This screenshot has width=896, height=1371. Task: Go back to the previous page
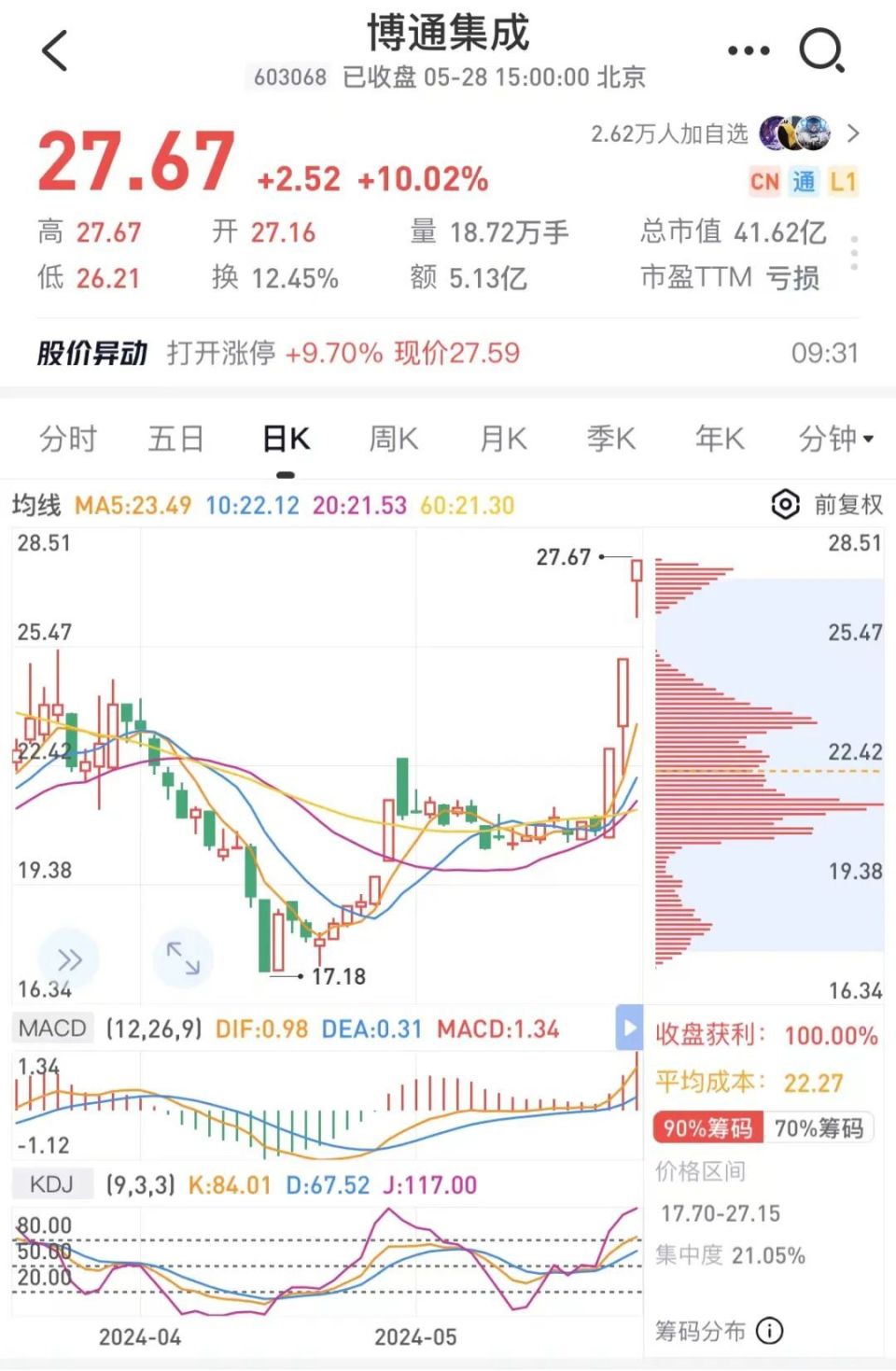click(x=55, y=50)
